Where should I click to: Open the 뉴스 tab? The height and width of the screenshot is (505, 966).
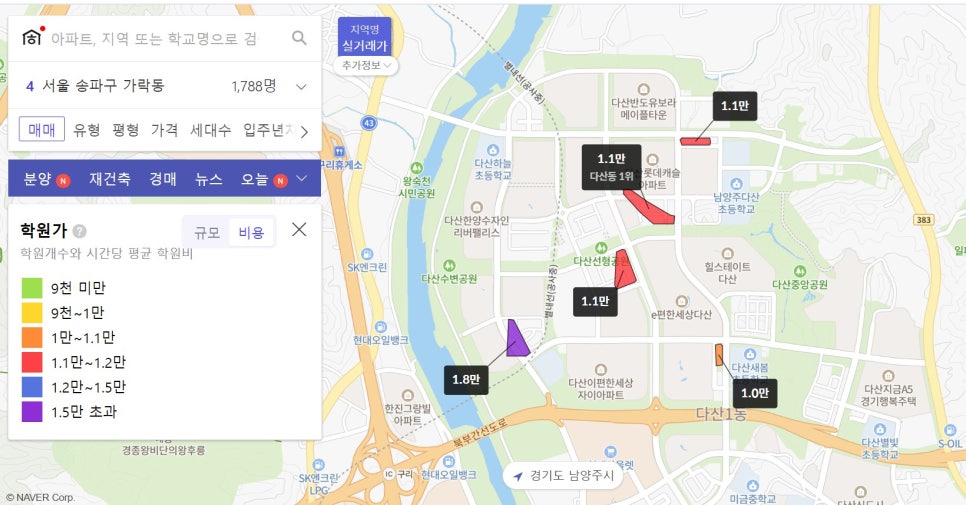[x=209, y=179]
